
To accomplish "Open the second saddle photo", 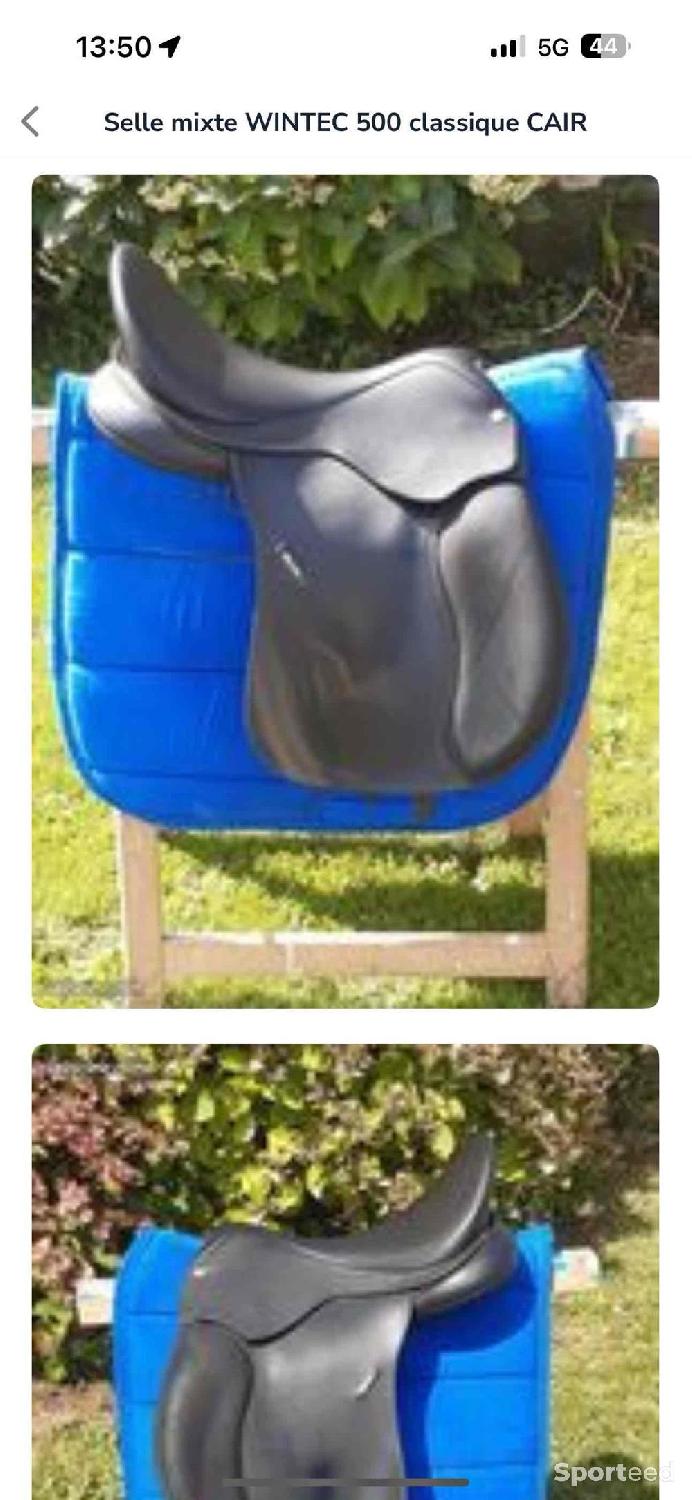I will [x=346, y=1272].
